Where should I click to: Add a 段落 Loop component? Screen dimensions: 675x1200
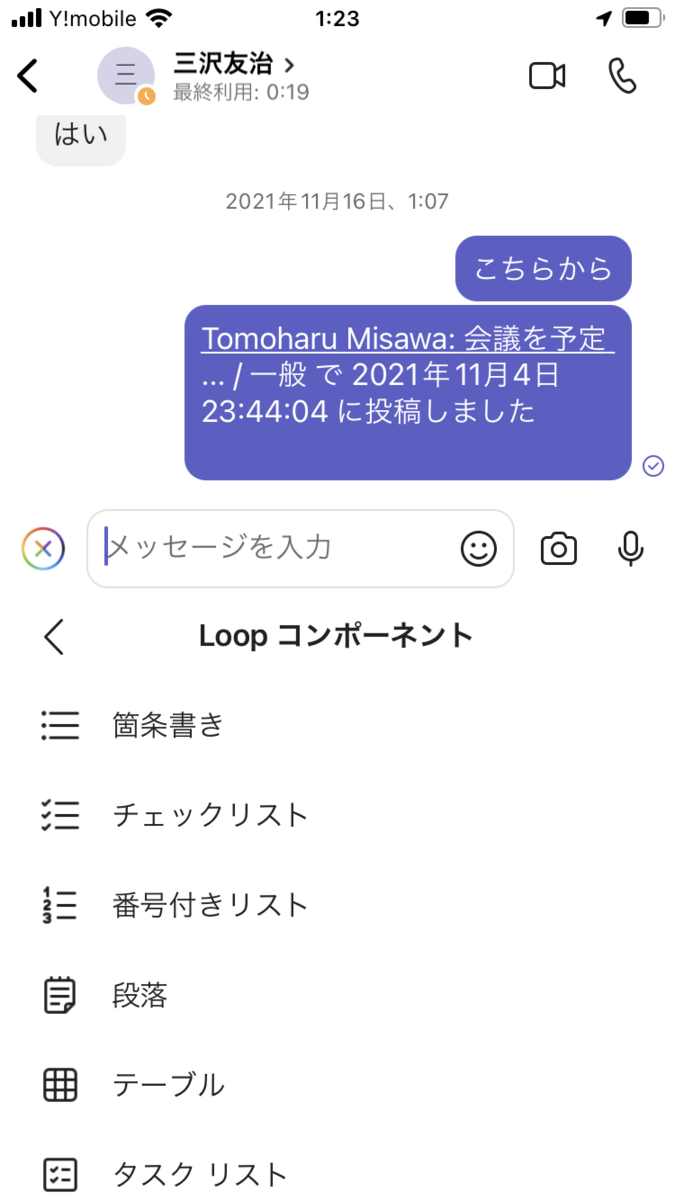[140, 995]
